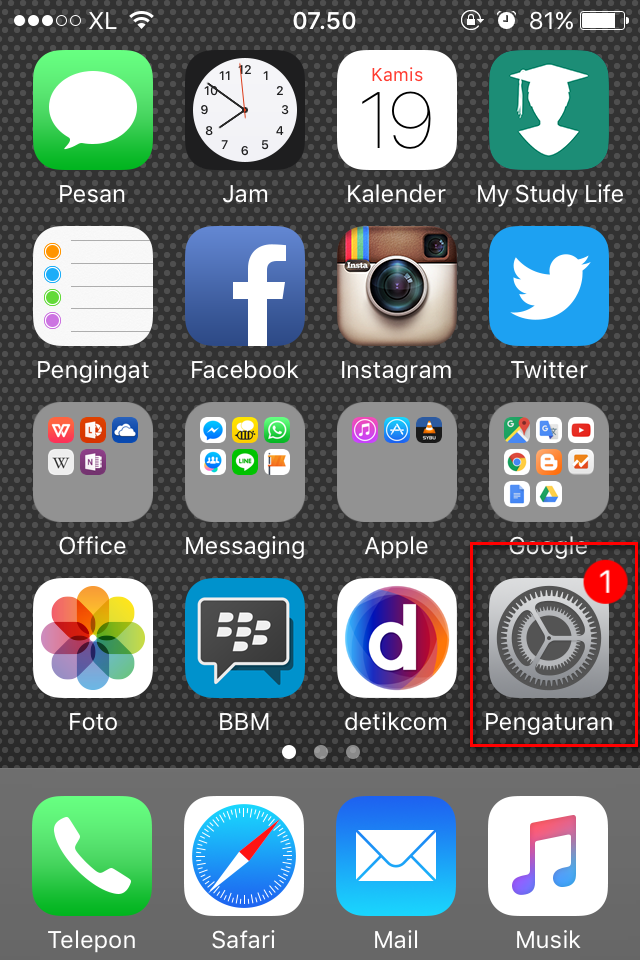Open the Office folder
640x960 pixels.
coord(93,462)
